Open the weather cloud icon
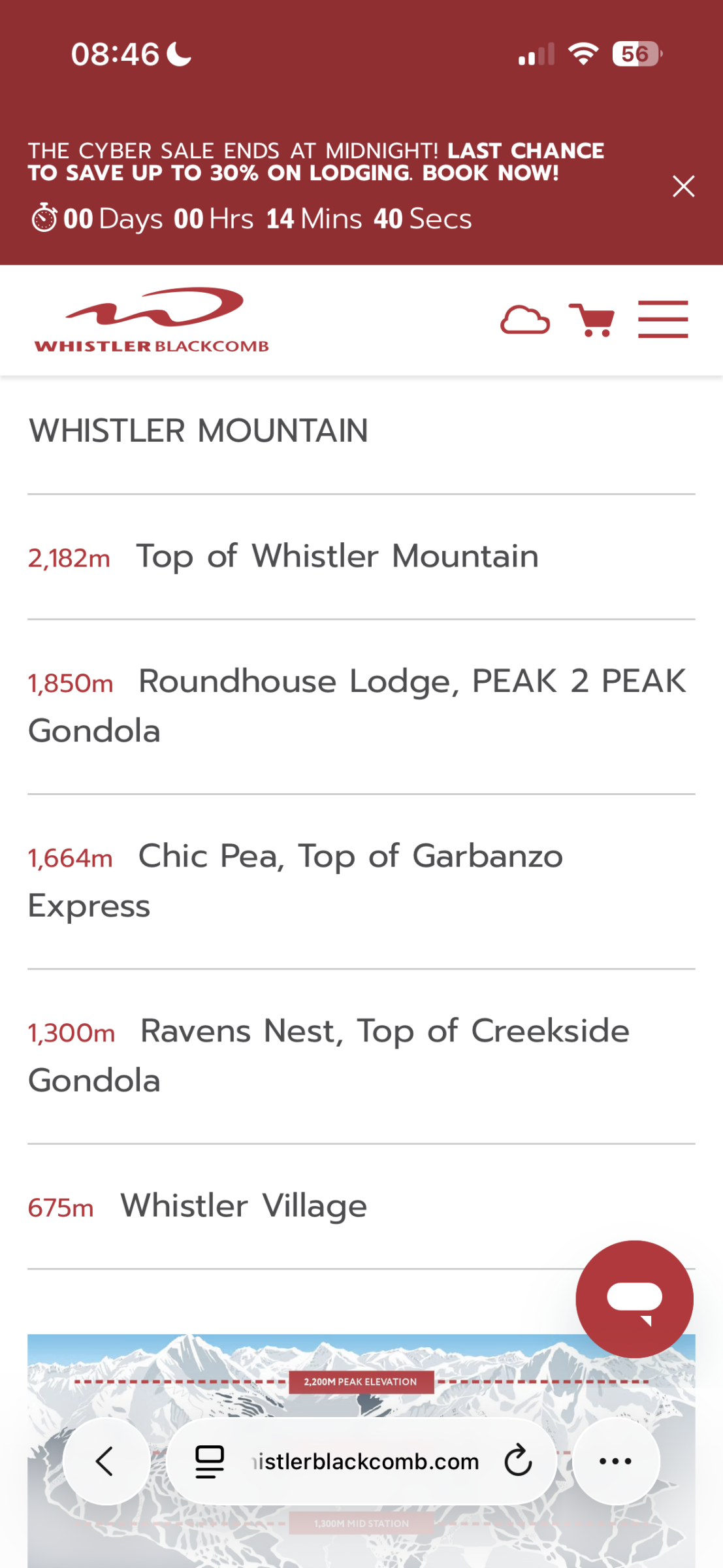This screenshot has height=1568, width=723. [524, 320]
